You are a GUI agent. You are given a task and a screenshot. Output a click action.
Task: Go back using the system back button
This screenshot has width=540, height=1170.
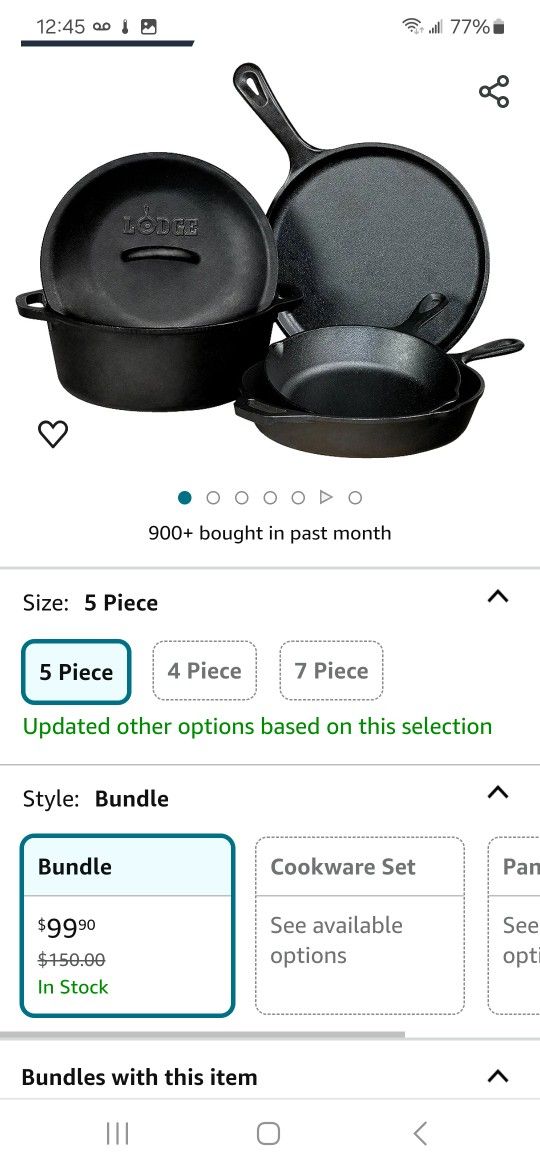pos(421,1133)
